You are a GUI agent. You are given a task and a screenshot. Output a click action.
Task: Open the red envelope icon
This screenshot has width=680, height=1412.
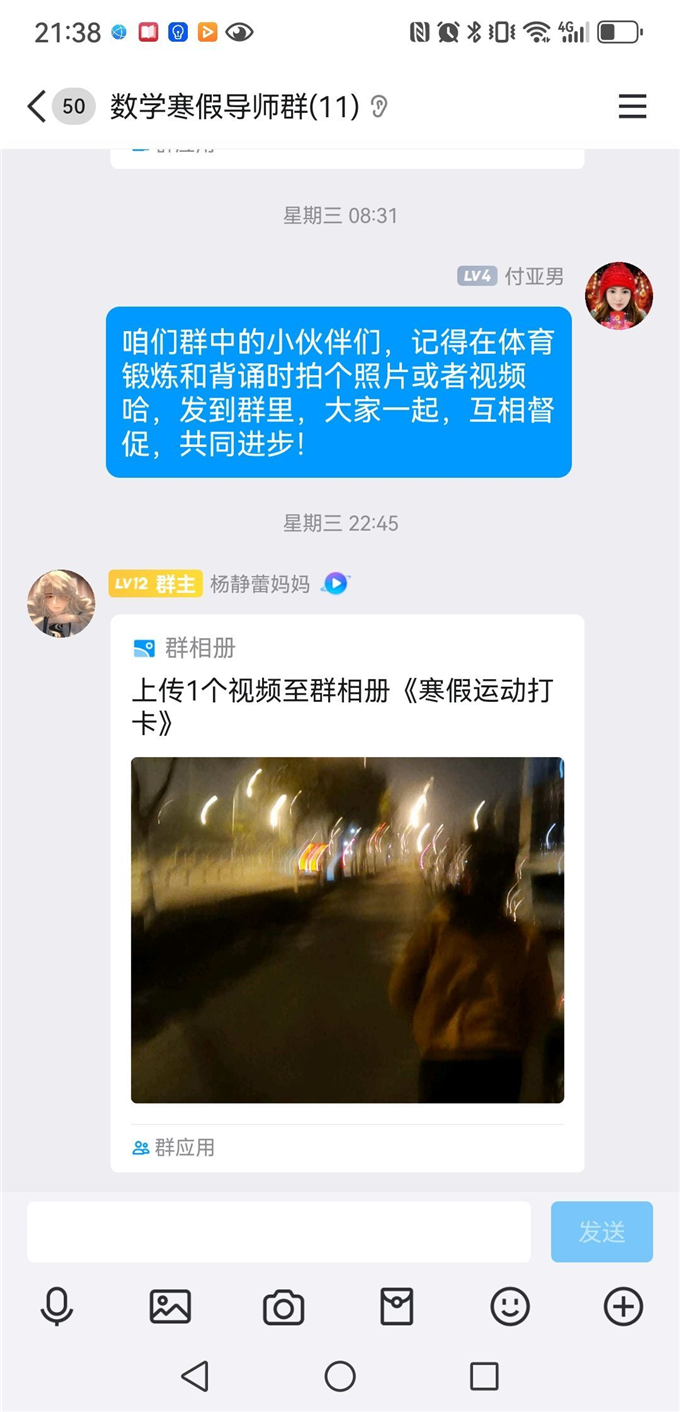(397, 1306)
